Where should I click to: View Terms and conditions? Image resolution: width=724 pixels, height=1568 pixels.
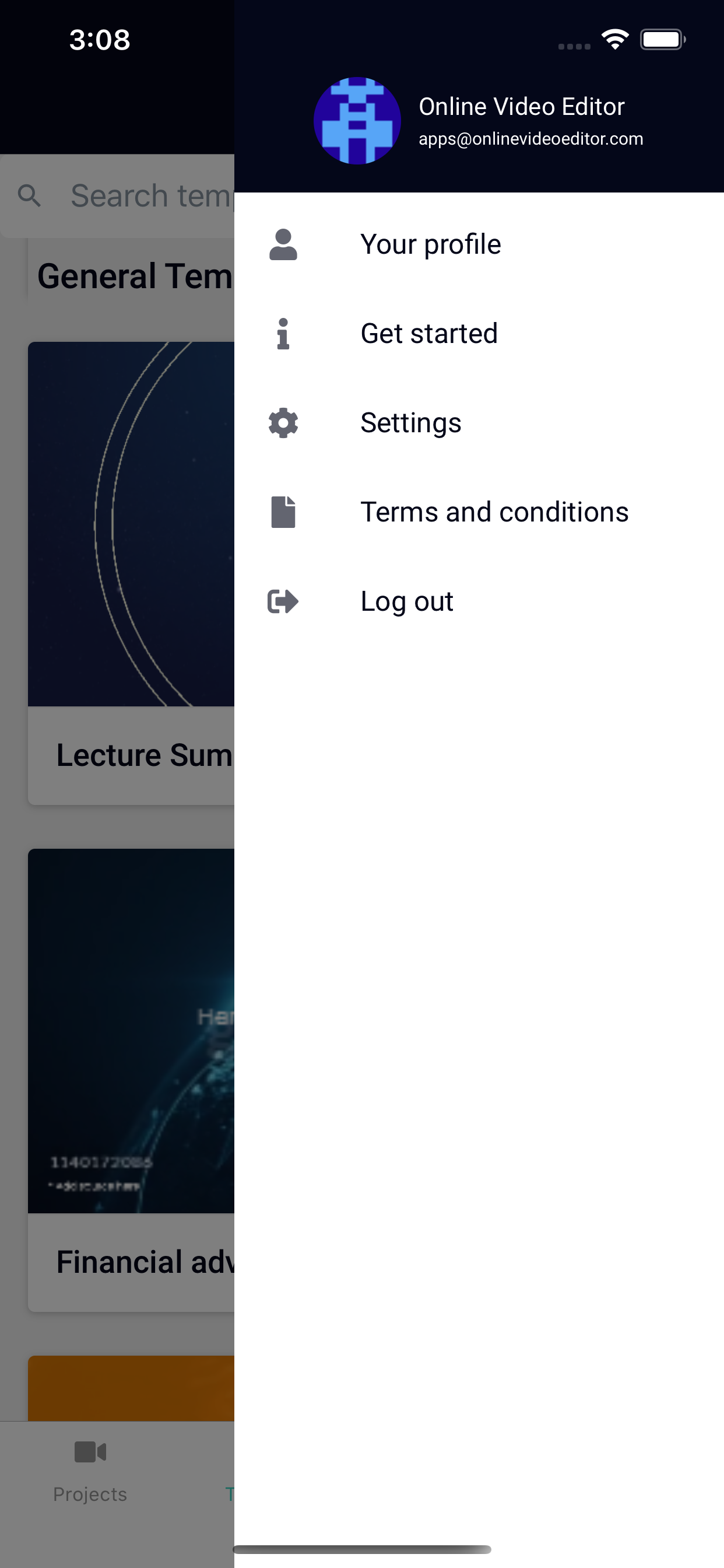coord(479,512)
